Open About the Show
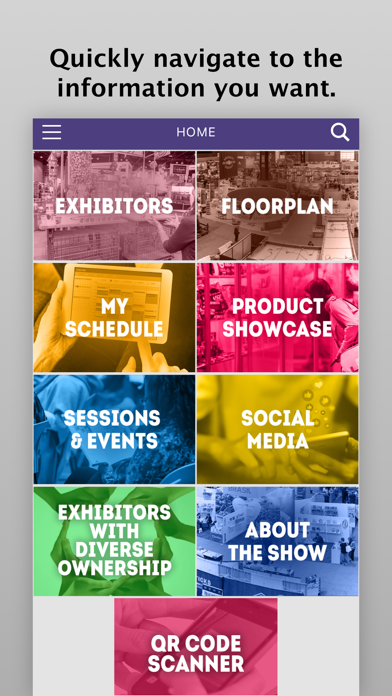This screenshot has width=392, height=696. coord(277,541)
